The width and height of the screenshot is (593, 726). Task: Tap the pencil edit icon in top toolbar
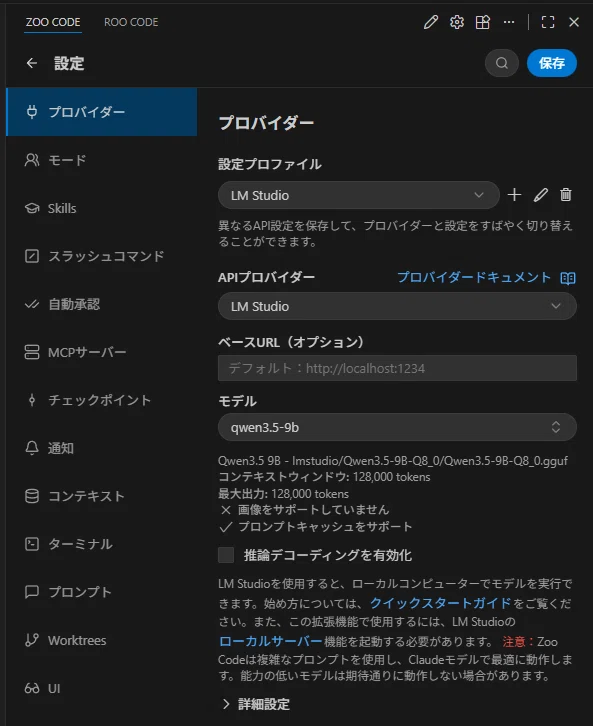pyautogui.click(x=431, y=22)
